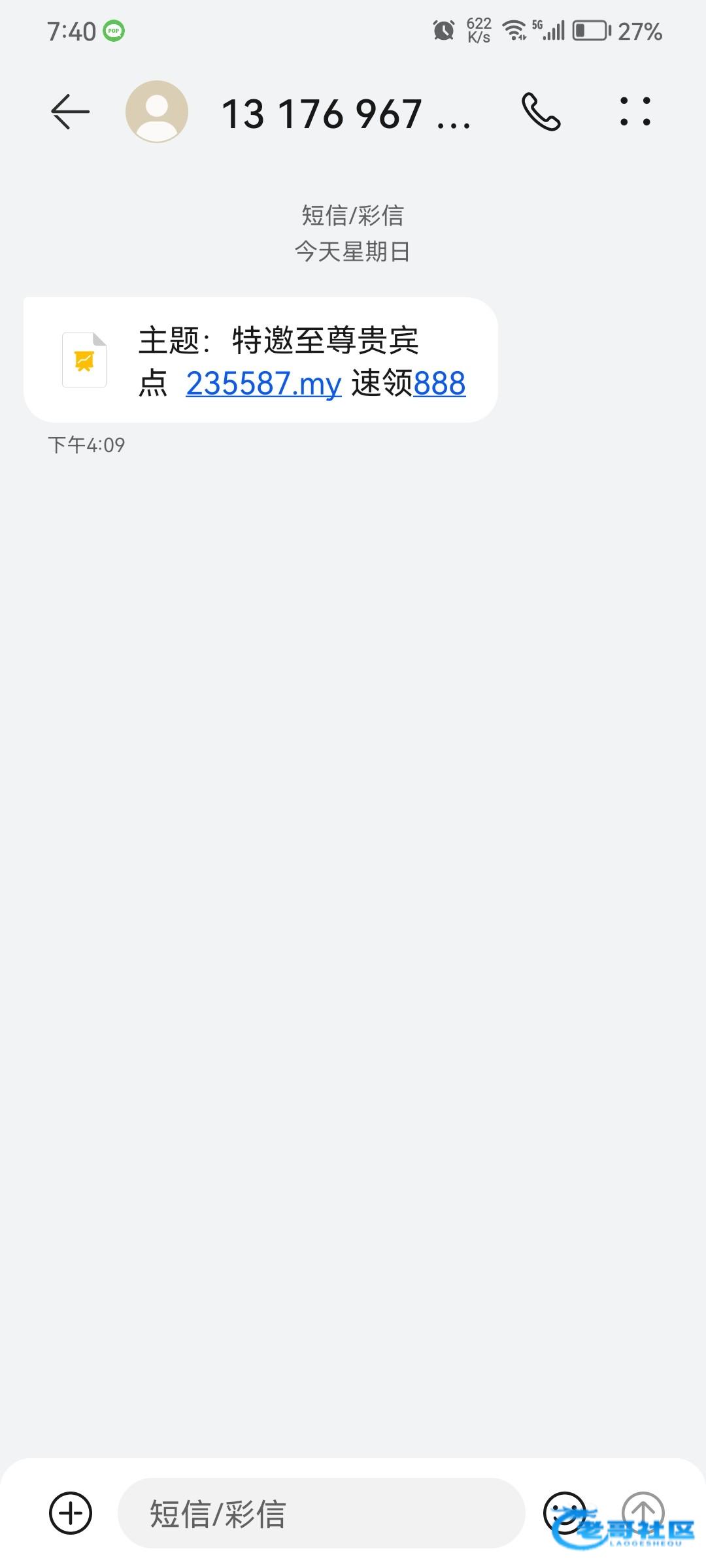This screenshot has width=706, height=1568.
Task: Open the emoji picker
Action: point(563,1512)
